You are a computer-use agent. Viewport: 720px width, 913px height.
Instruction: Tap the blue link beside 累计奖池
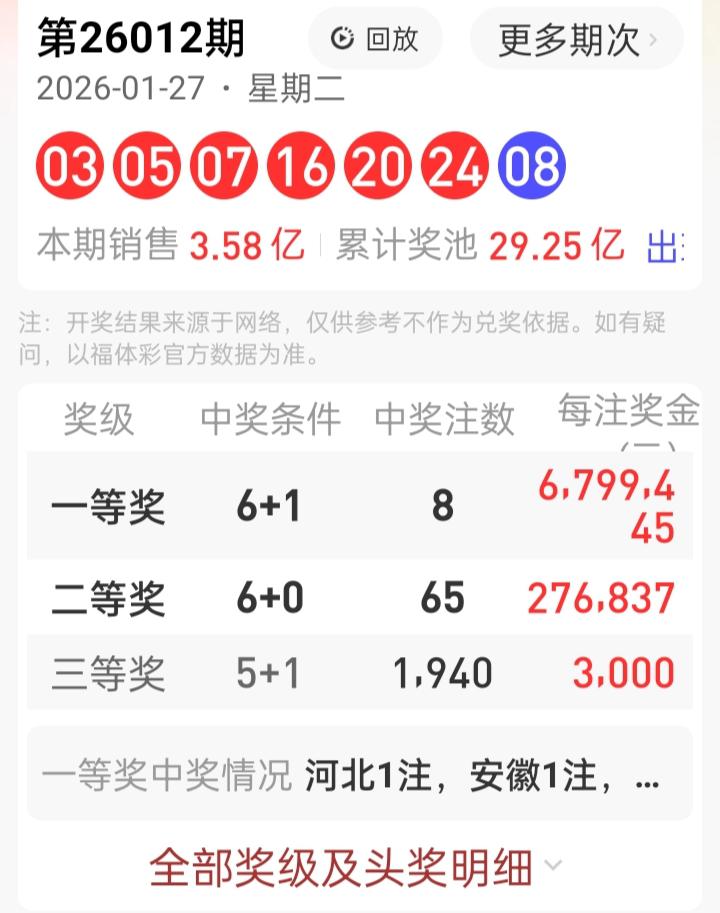[664, 246]
